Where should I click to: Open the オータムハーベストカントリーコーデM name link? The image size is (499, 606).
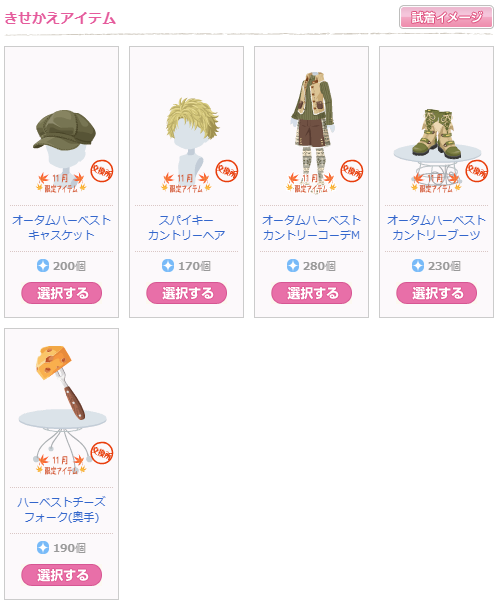(312, 228)
